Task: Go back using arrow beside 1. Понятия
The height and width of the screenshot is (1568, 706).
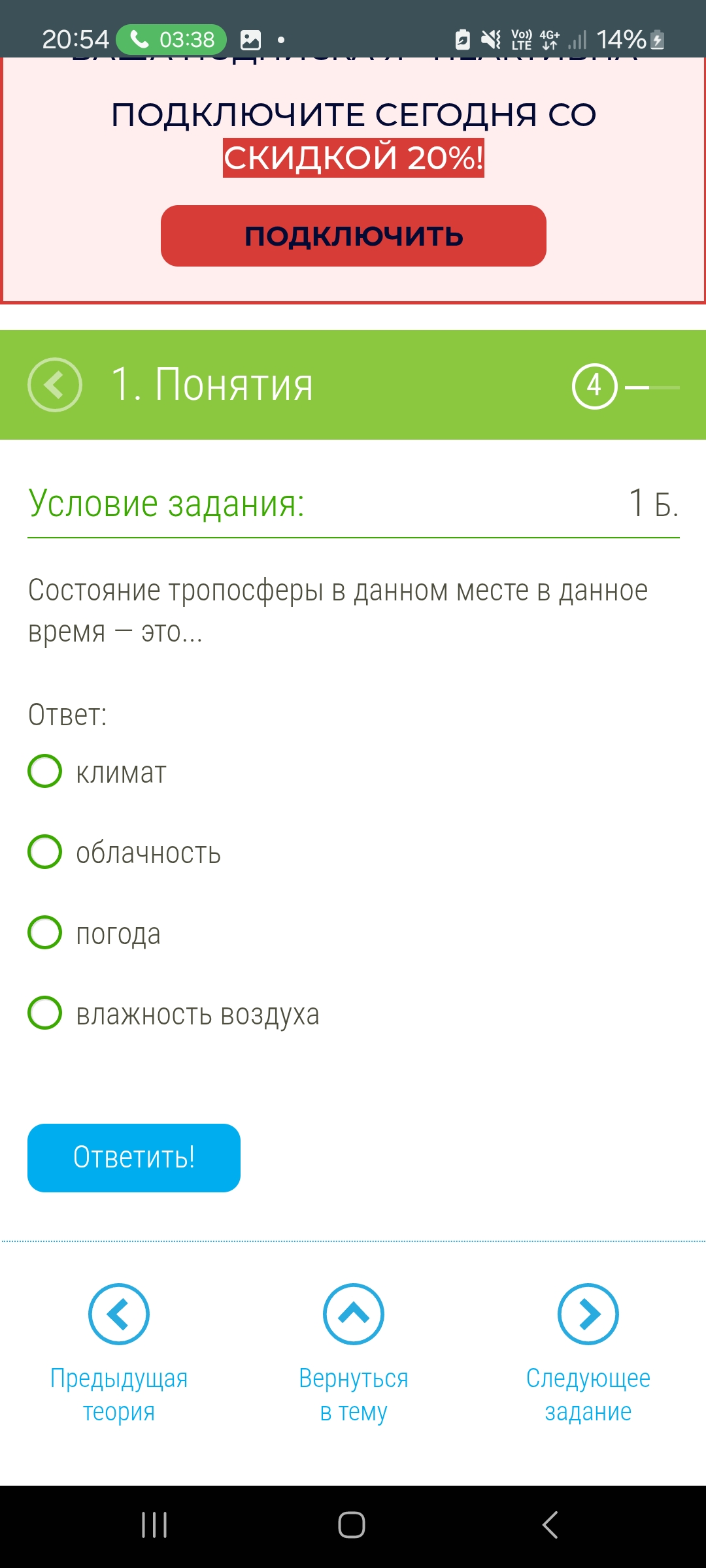Action: [x=55, y=385]
